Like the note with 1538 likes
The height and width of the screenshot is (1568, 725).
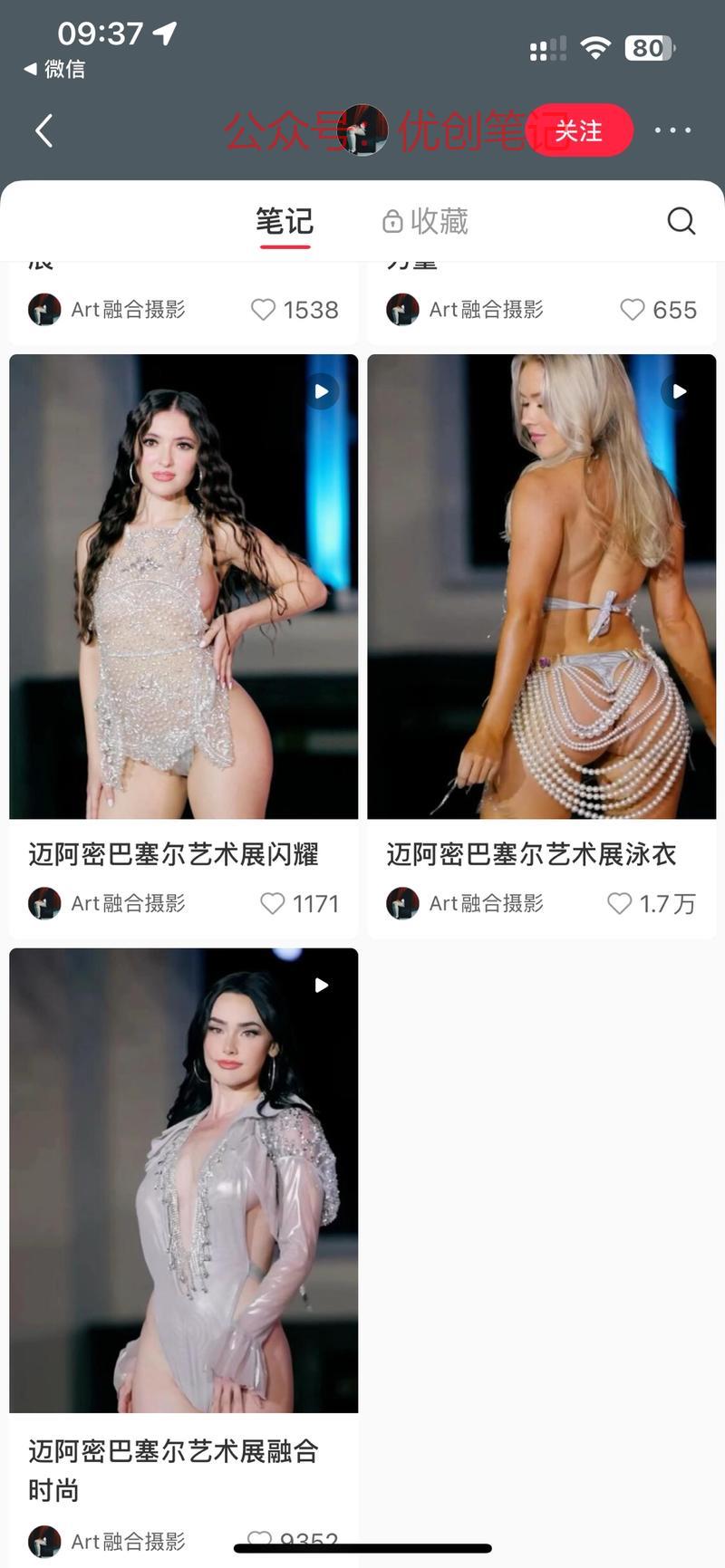[263, 310]
